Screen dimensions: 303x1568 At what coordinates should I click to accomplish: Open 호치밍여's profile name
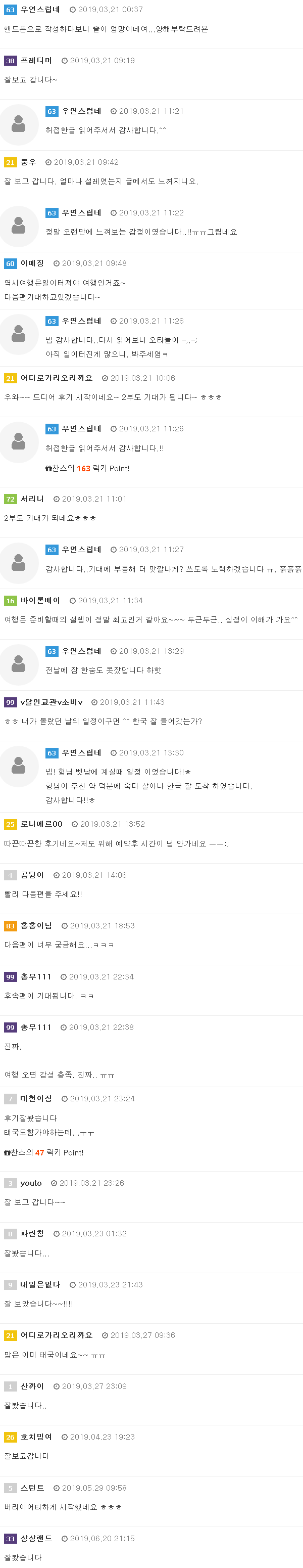point(36,1437)
